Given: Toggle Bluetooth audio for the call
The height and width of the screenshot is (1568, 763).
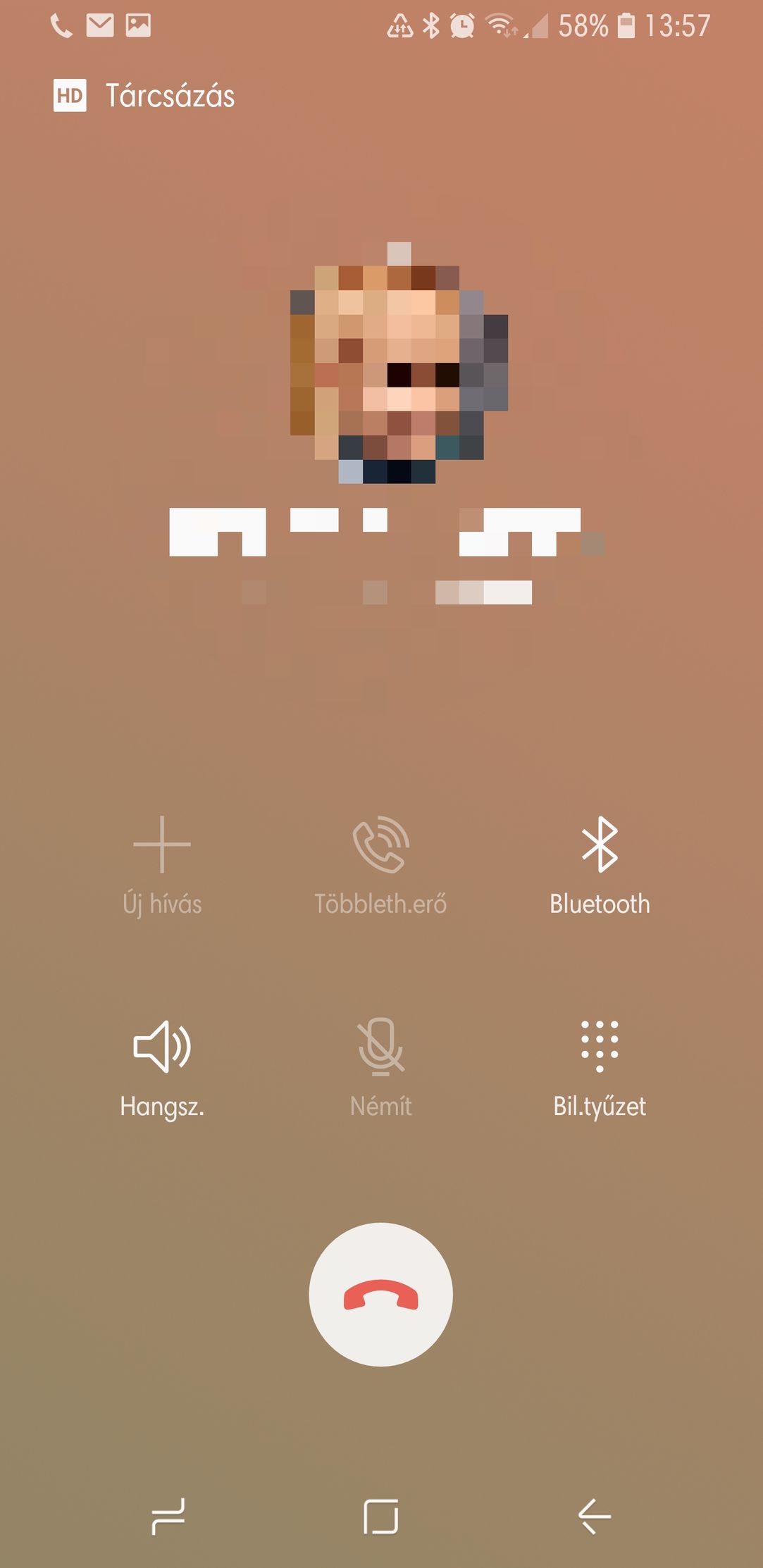Looking at the screenshot, I should click(x=600, y=866).
